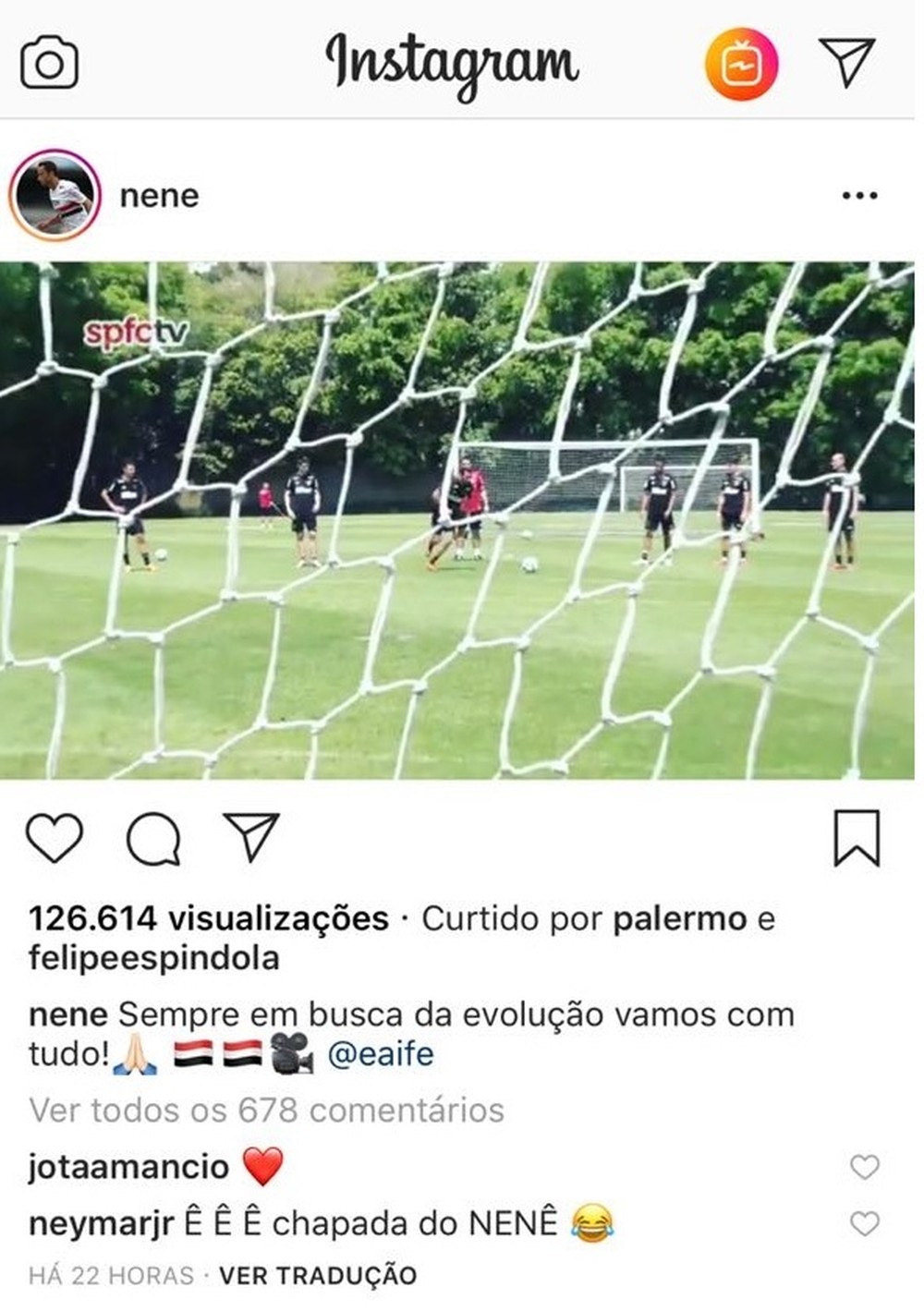Share the post via send icon
The image size is (924, 1311).
(251, 836)
